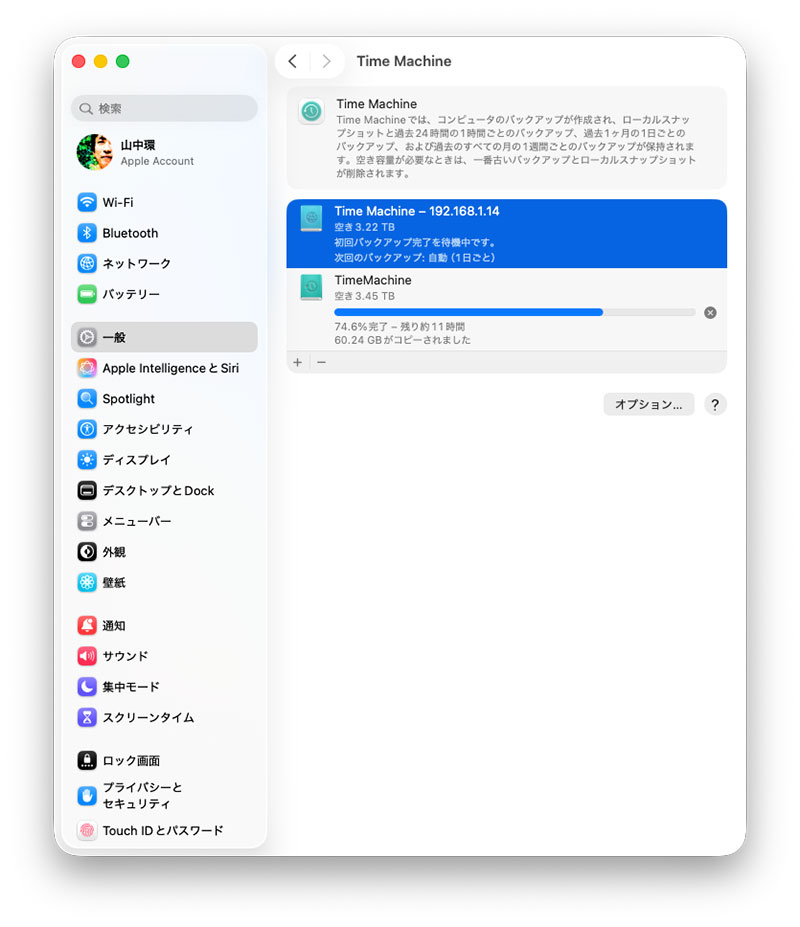Viewport: 800px width, 927px height.
Task: Click the 検索 search field
Action: (x=165, y=108)
